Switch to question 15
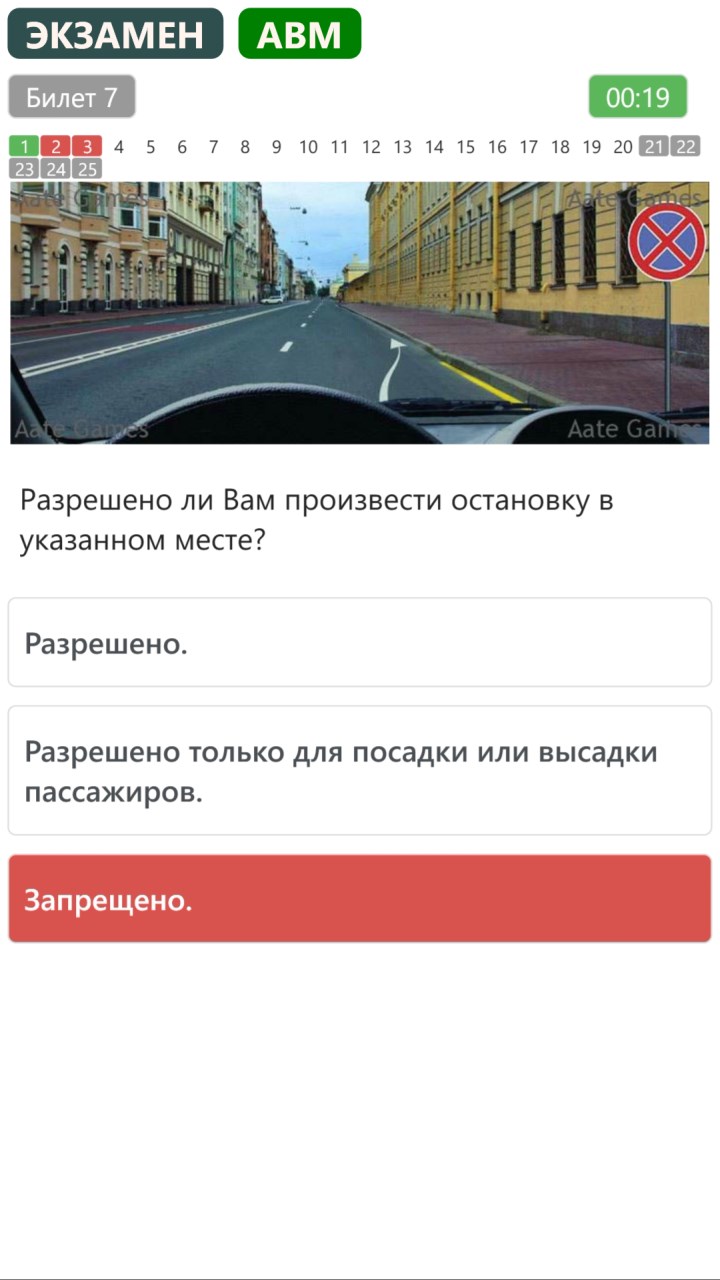The width and height of the screenshot is (720, 1280). (466, 147)
